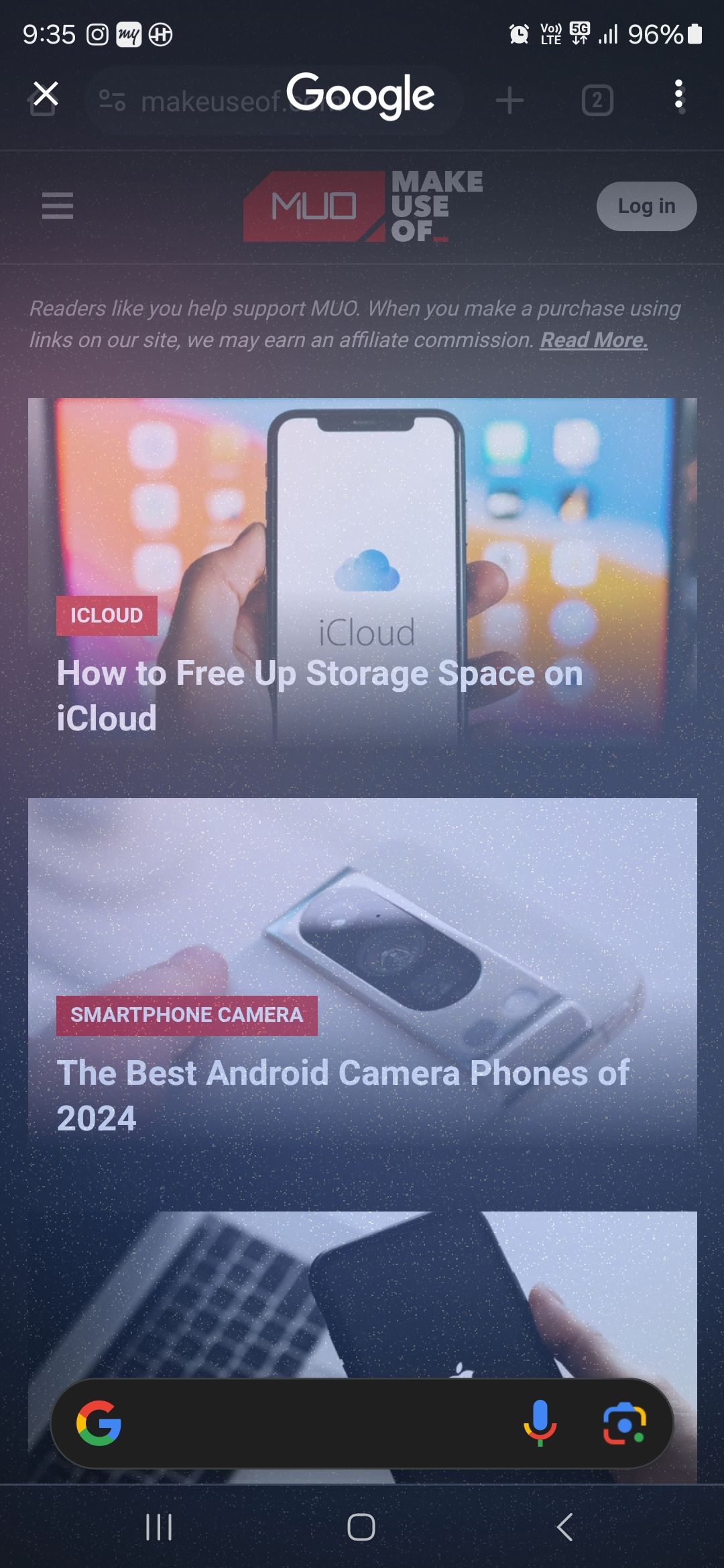Image resolution: width=724 pixels, height=1568 pixels.
Task: Follow the Read More link
Action: [x=594, y=340]
